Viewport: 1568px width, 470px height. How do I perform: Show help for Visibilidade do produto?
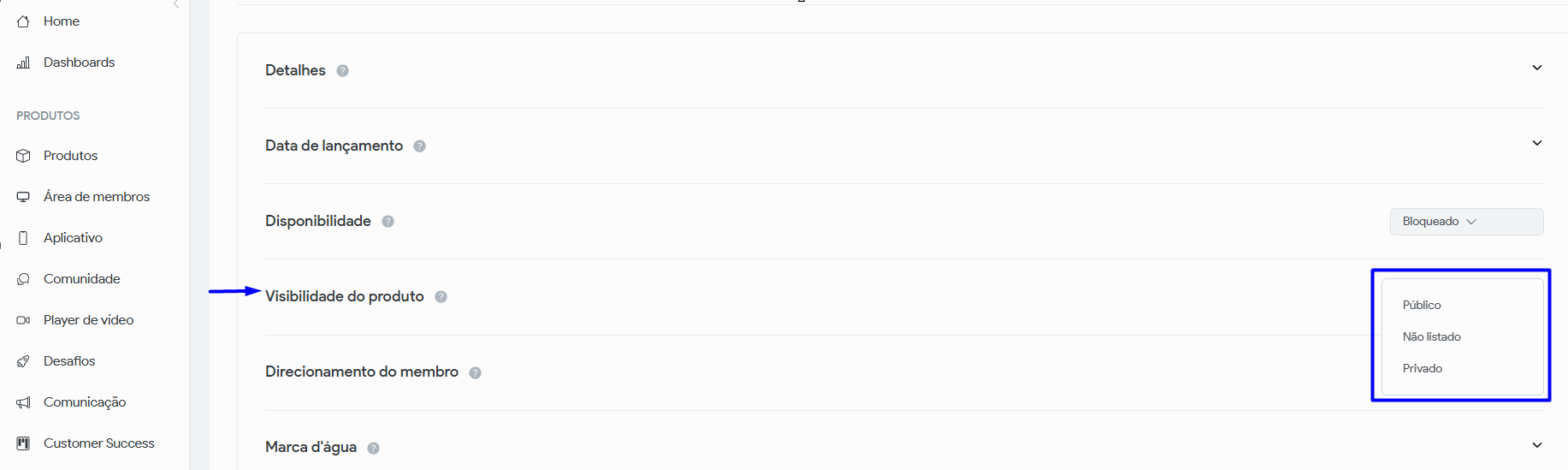(x=441, y=297)
